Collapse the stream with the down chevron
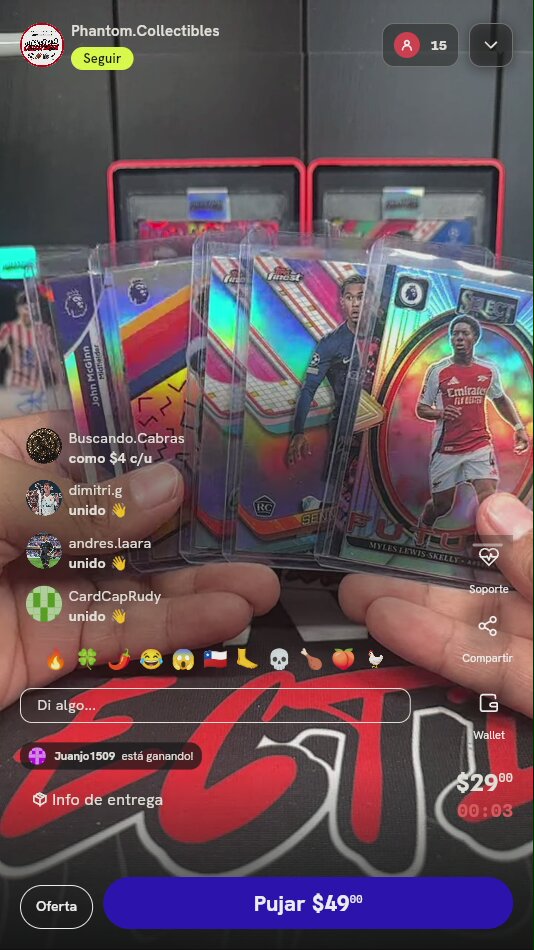The width and height of the screenshot is (534, 950). (491, 45)
